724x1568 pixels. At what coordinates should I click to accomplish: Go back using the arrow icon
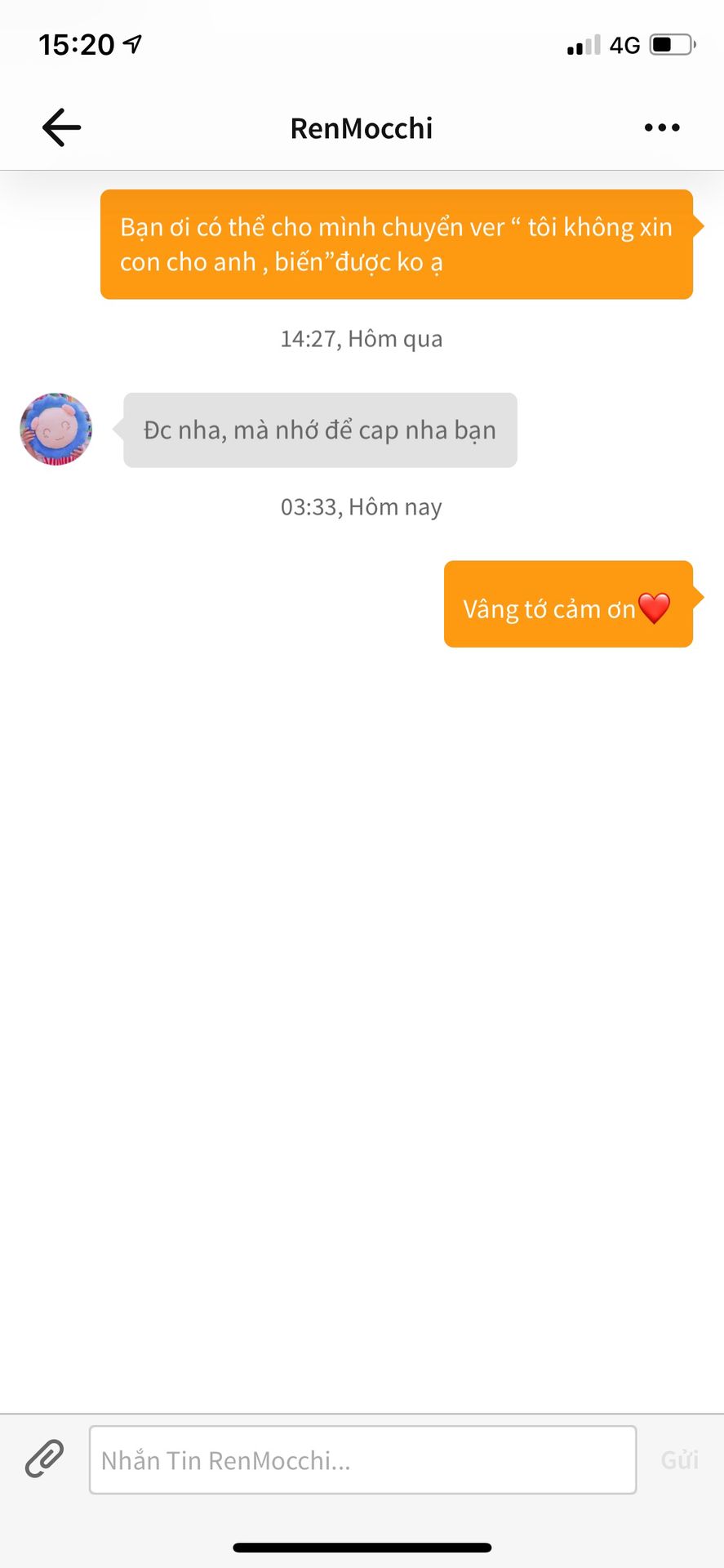pyautogui.click(x=61, y=127)
